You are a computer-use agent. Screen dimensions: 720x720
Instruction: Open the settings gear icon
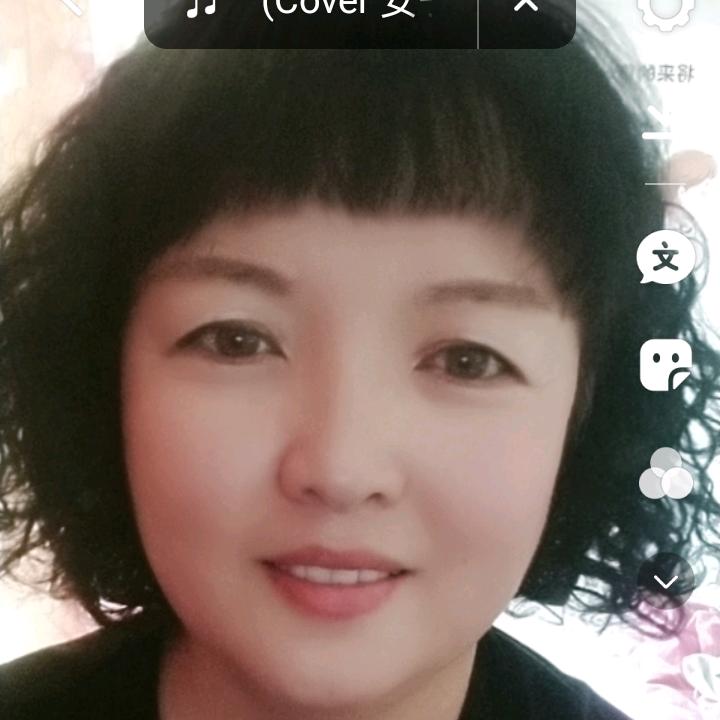pyautogui.click(x=666, y=10)
